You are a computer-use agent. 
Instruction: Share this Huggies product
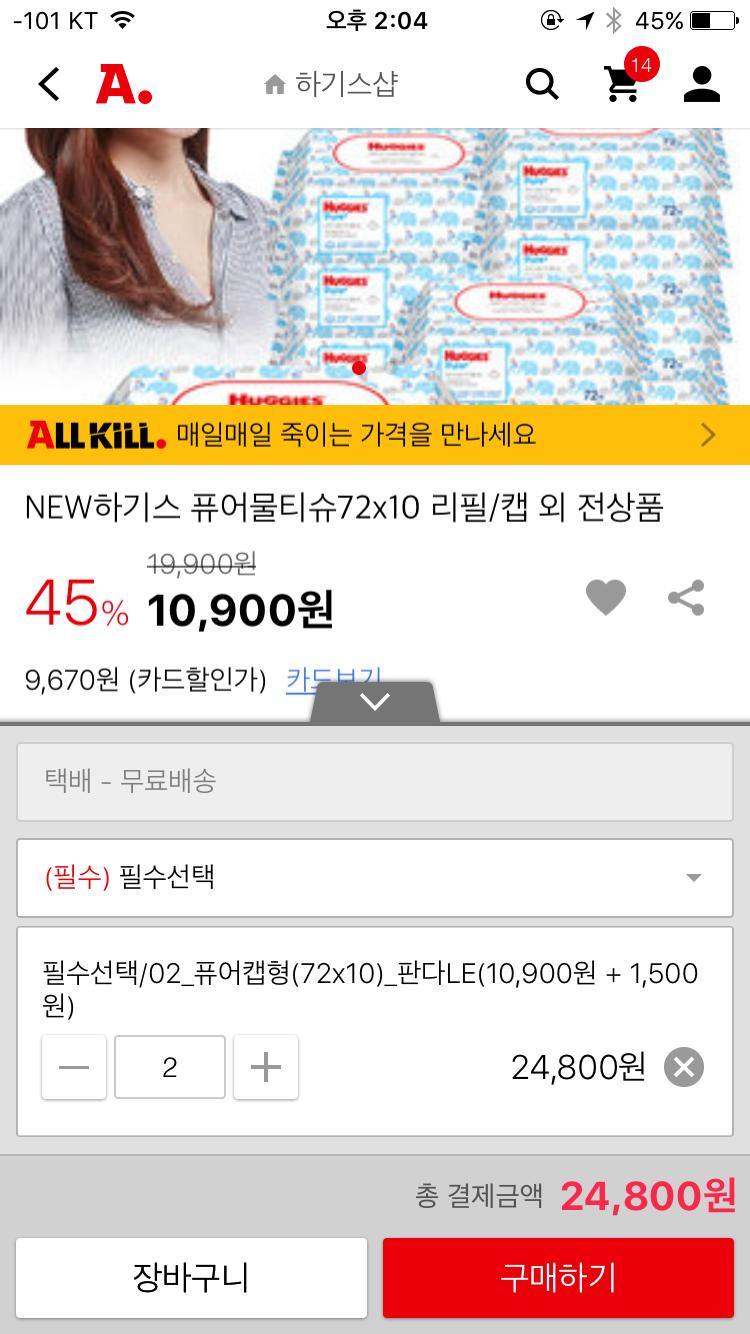[x=686, y=598]
